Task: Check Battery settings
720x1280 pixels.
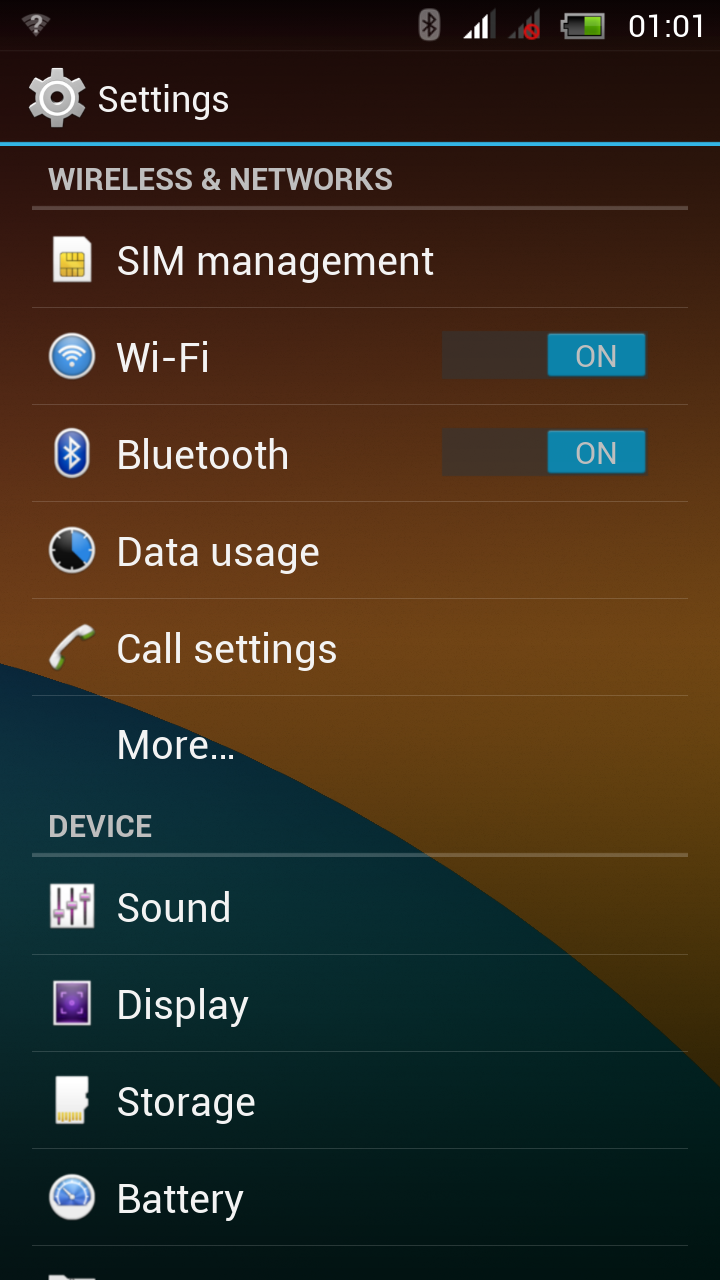Action: pyautogui.click(x=360, y=1198)
